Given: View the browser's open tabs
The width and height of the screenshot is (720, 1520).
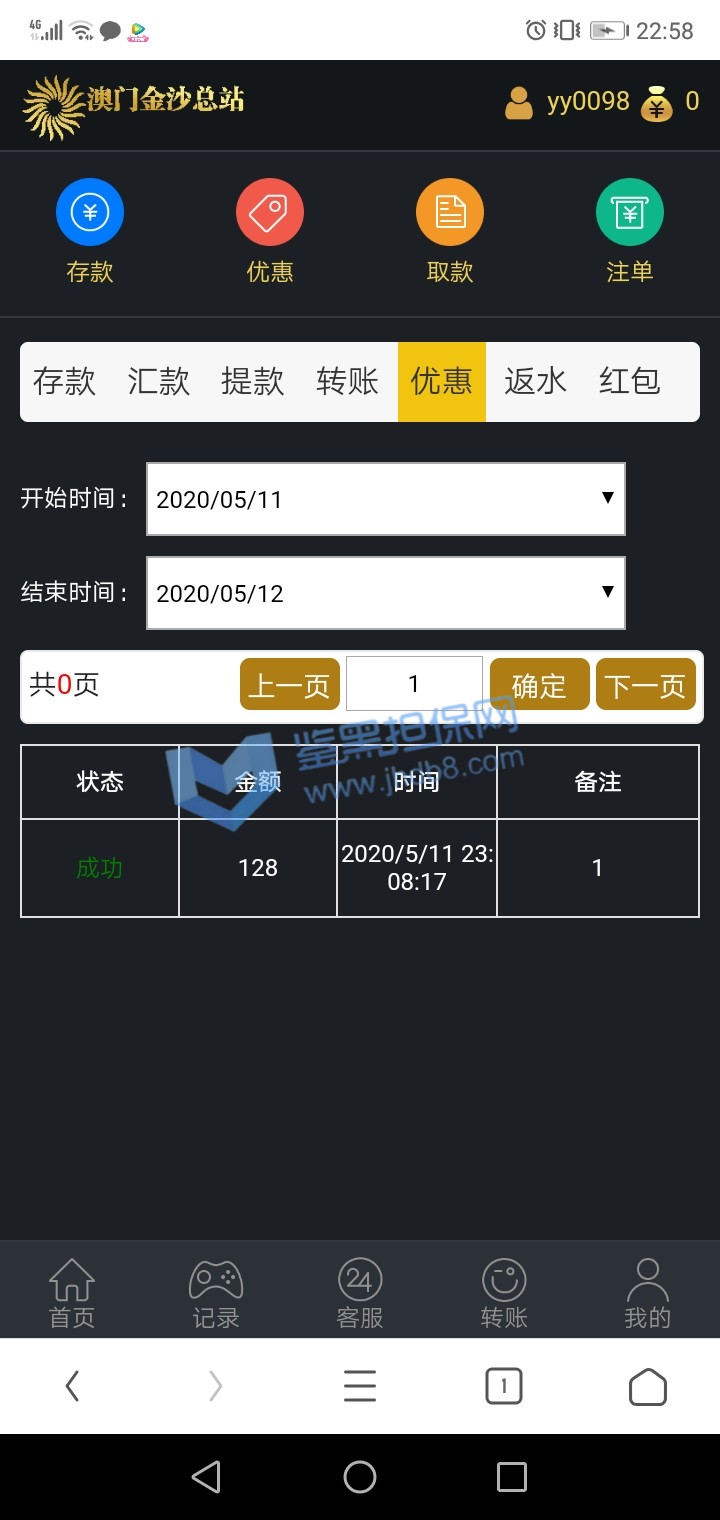Looking at the screenshot, I should pos(504,1386).
